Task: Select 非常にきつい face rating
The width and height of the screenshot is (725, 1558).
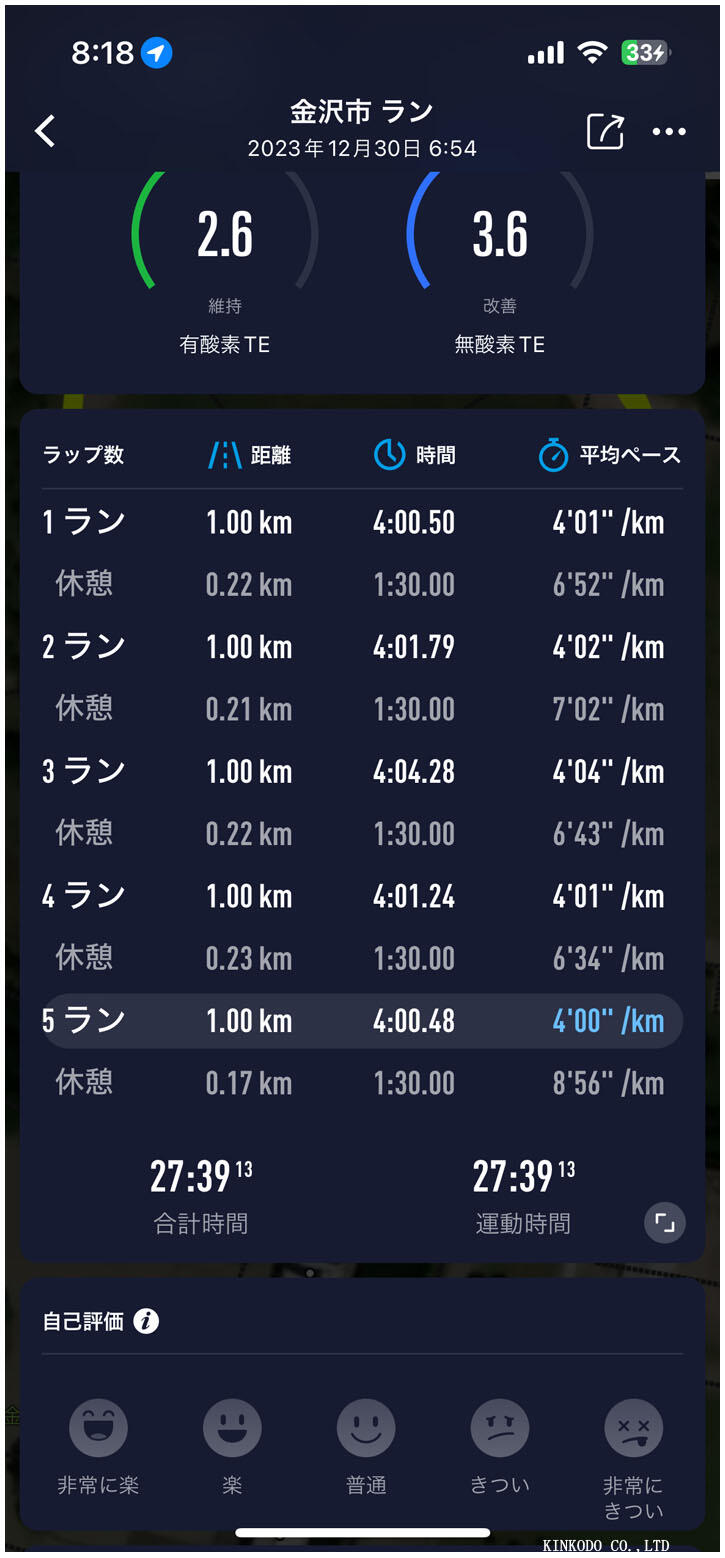Action: click(633, 1428)
